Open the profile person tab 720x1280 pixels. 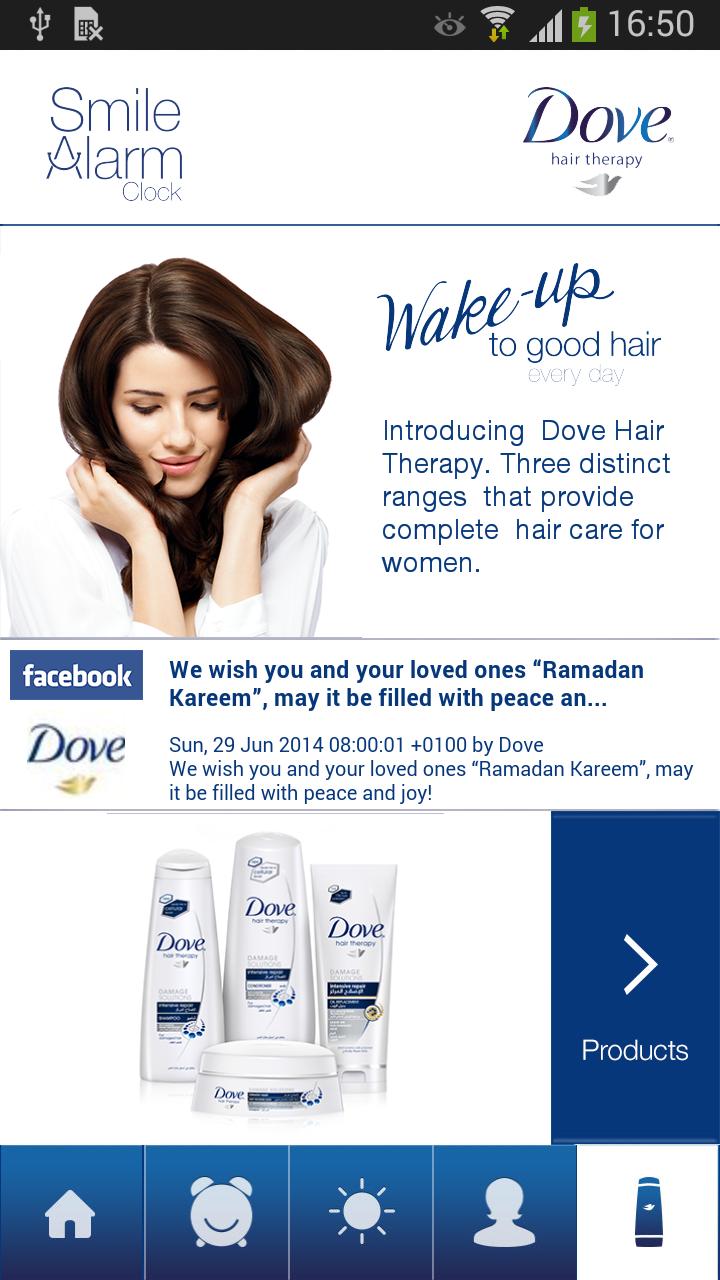point(504,1213)
